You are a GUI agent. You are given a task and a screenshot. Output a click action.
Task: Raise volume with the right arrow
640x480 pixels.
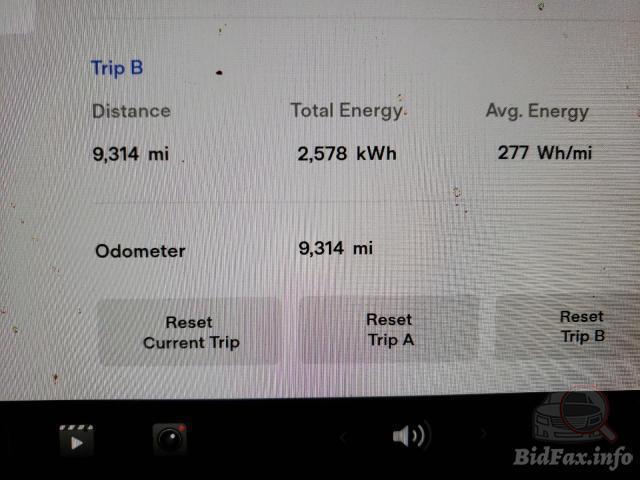[483, 434]
